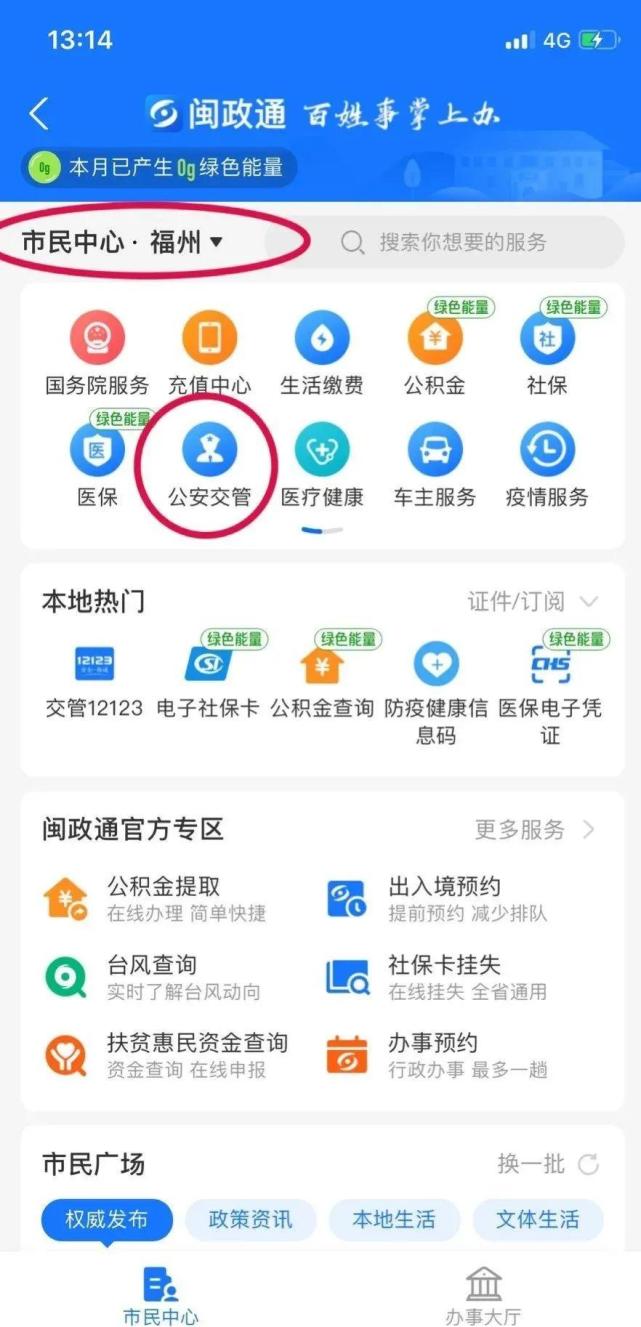This screenshot has width=641, height=1327.
Task: Launch 交管12123 from 本地热门
Action: click(95, 678)
